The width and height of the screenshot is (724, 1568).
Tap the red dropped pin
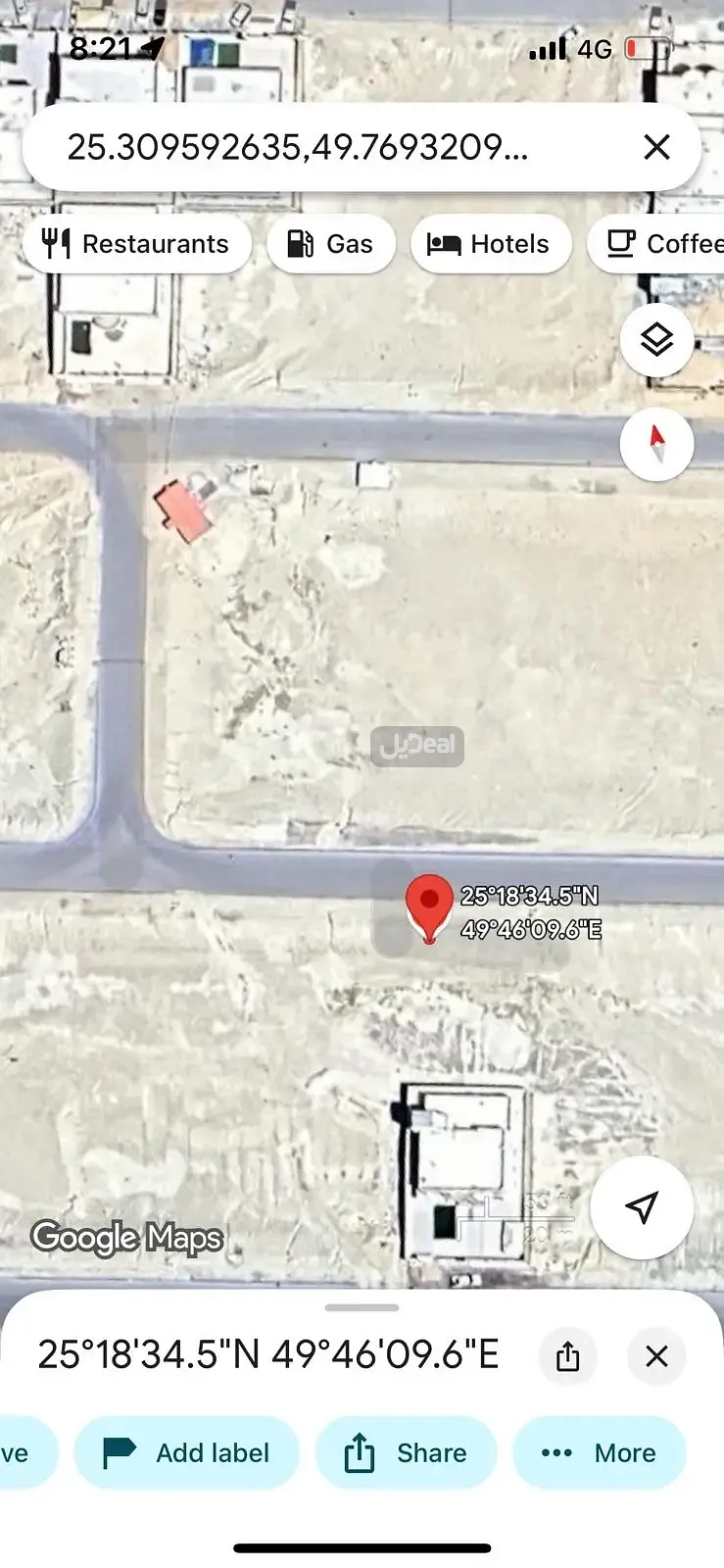pyautogui.click(x=429, y=904)
